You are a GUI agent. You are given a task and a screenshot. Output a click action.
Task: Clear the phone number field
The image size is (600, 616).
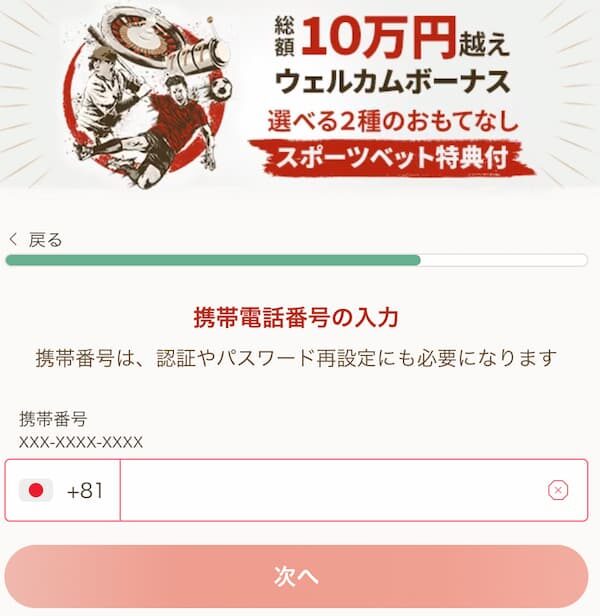click(x=558, y=490)
